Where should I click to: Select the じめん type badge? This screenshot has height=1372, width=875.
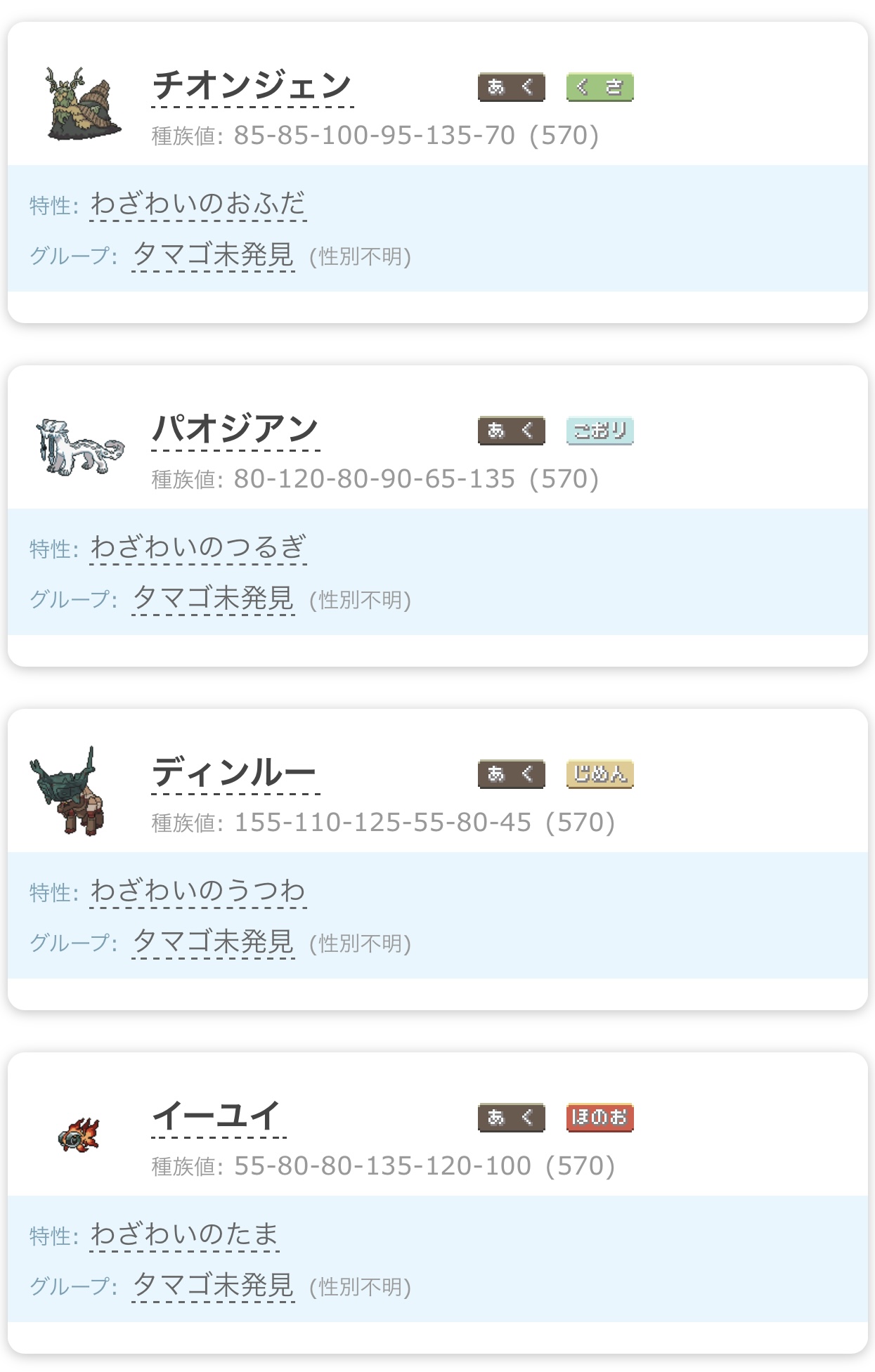(x=599, y=774)
